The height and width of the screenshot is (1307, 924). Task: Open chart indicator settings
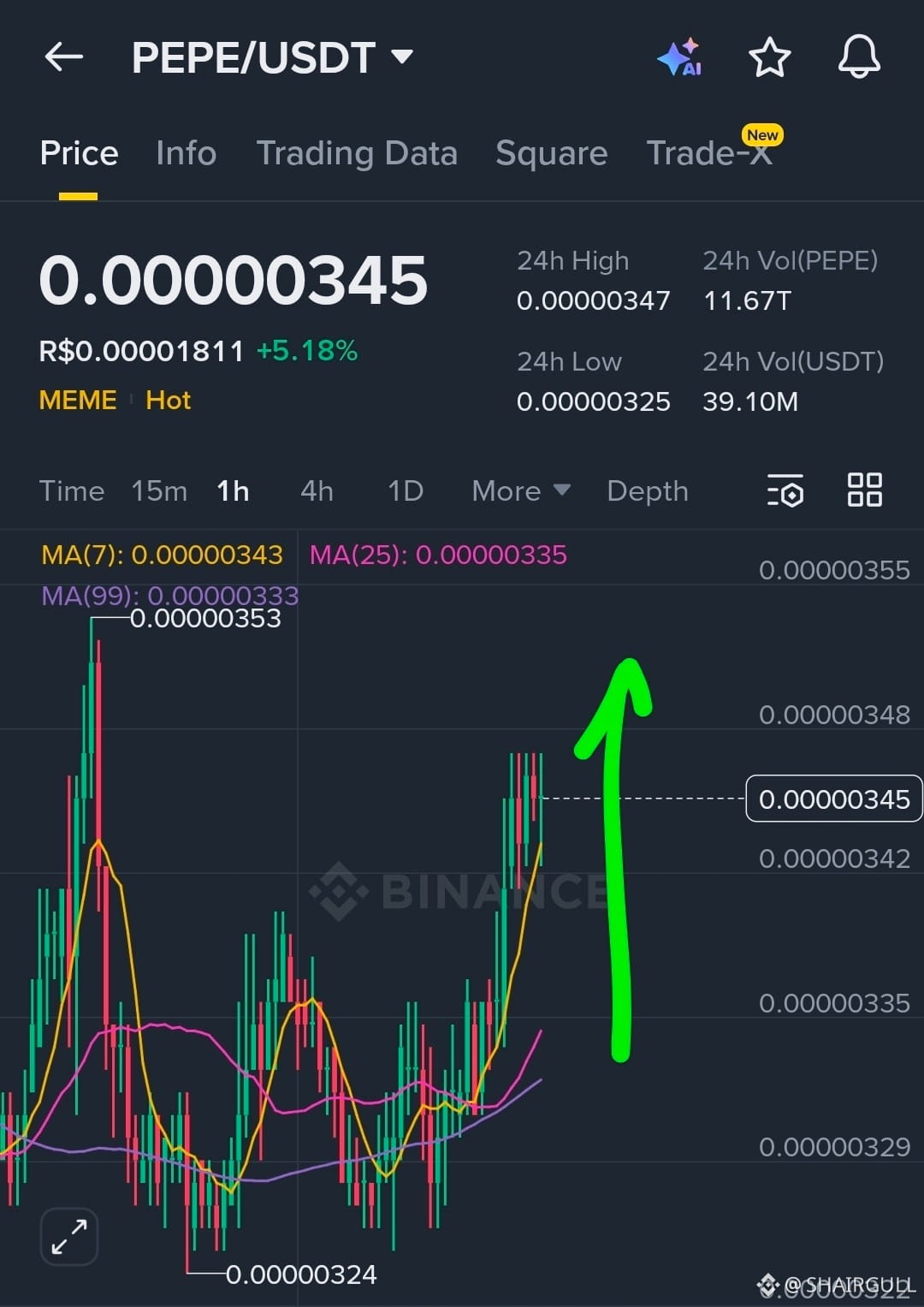785,490
